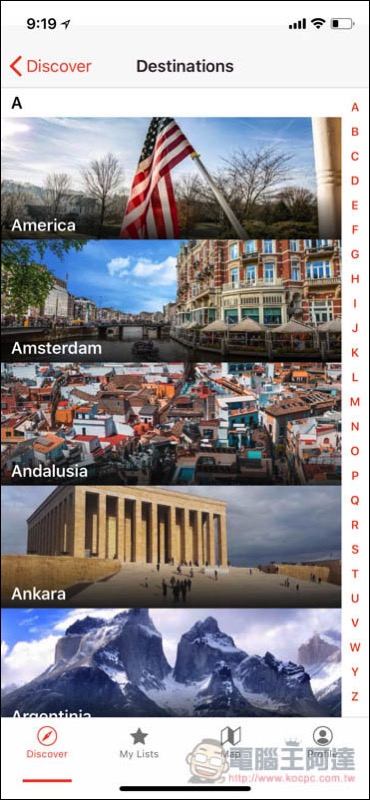Go back to Discover
This screenshot has height=800, width=370.
tap(51, 66)
